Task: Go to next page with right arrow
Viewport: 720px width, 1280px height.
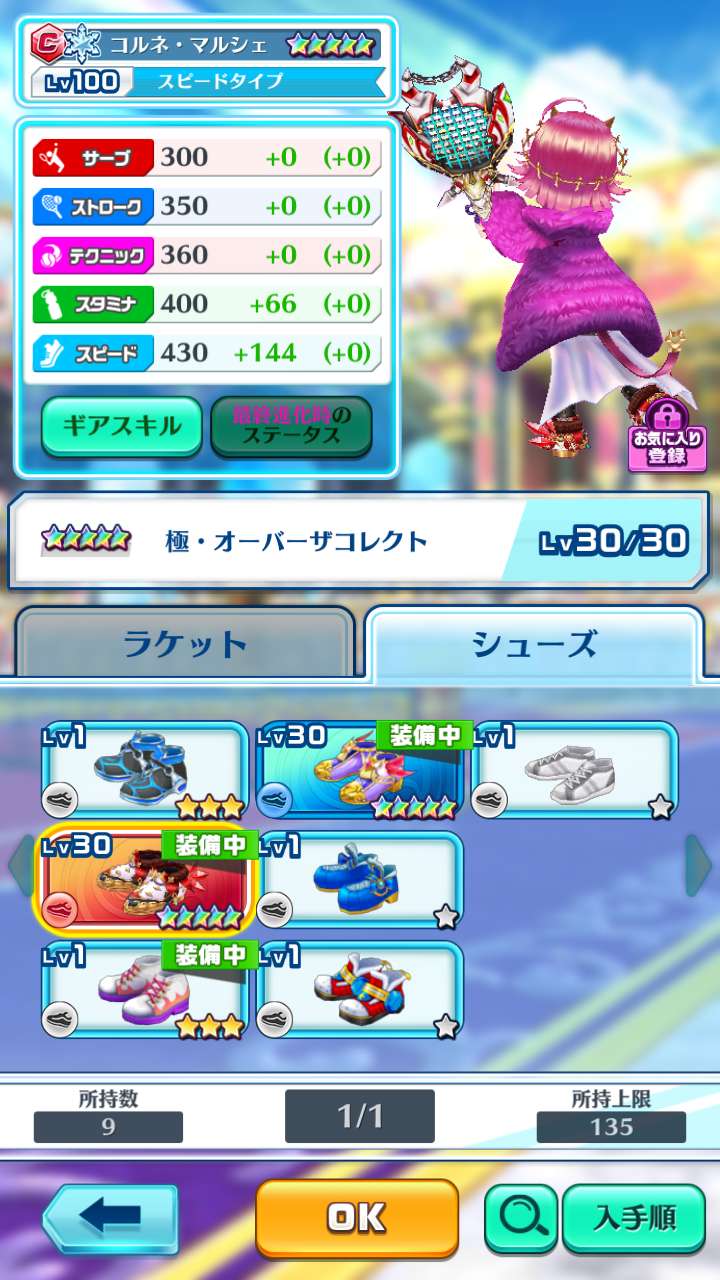Action: 698,866
